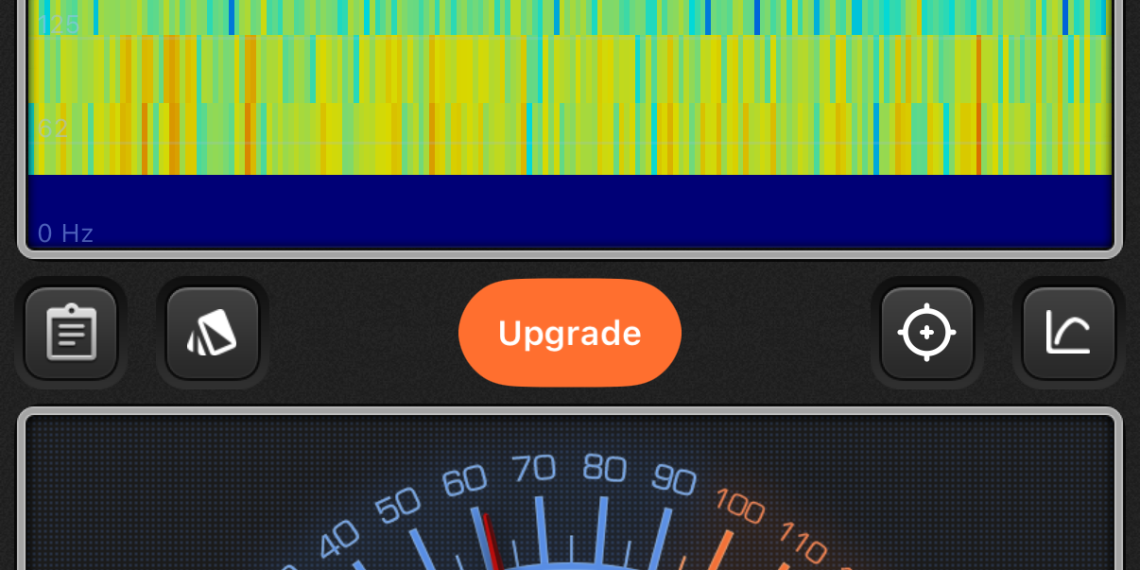Tap the orange Upgrade button
The height and width of the screenshot is (570, 1140).
coord(570,333)
